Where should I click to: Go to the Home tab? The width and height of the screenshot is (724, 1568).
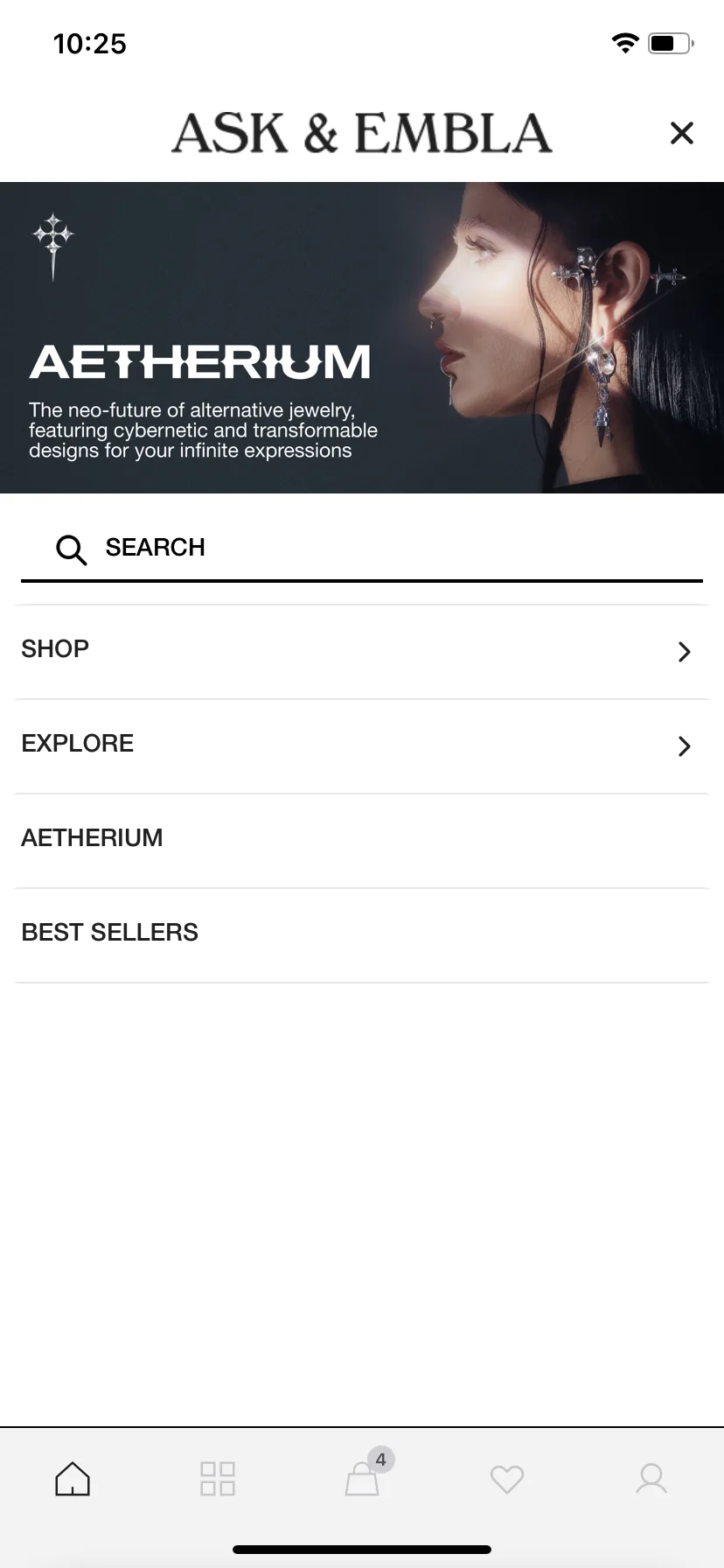(x=73, y=1479)
